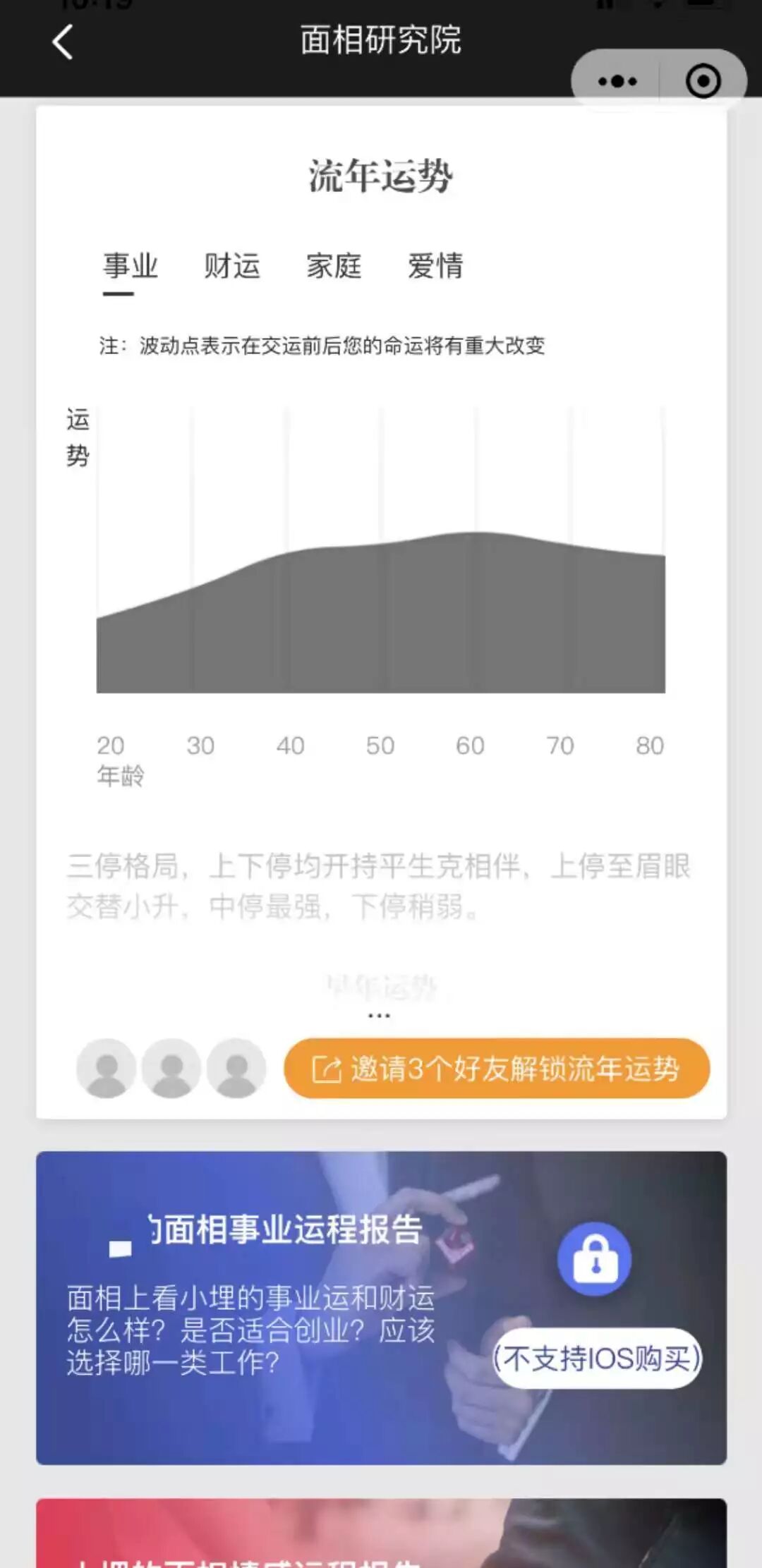This screenshot has width=762, height=1568.
Task: Select the 事业 tab
Action: 131,267
